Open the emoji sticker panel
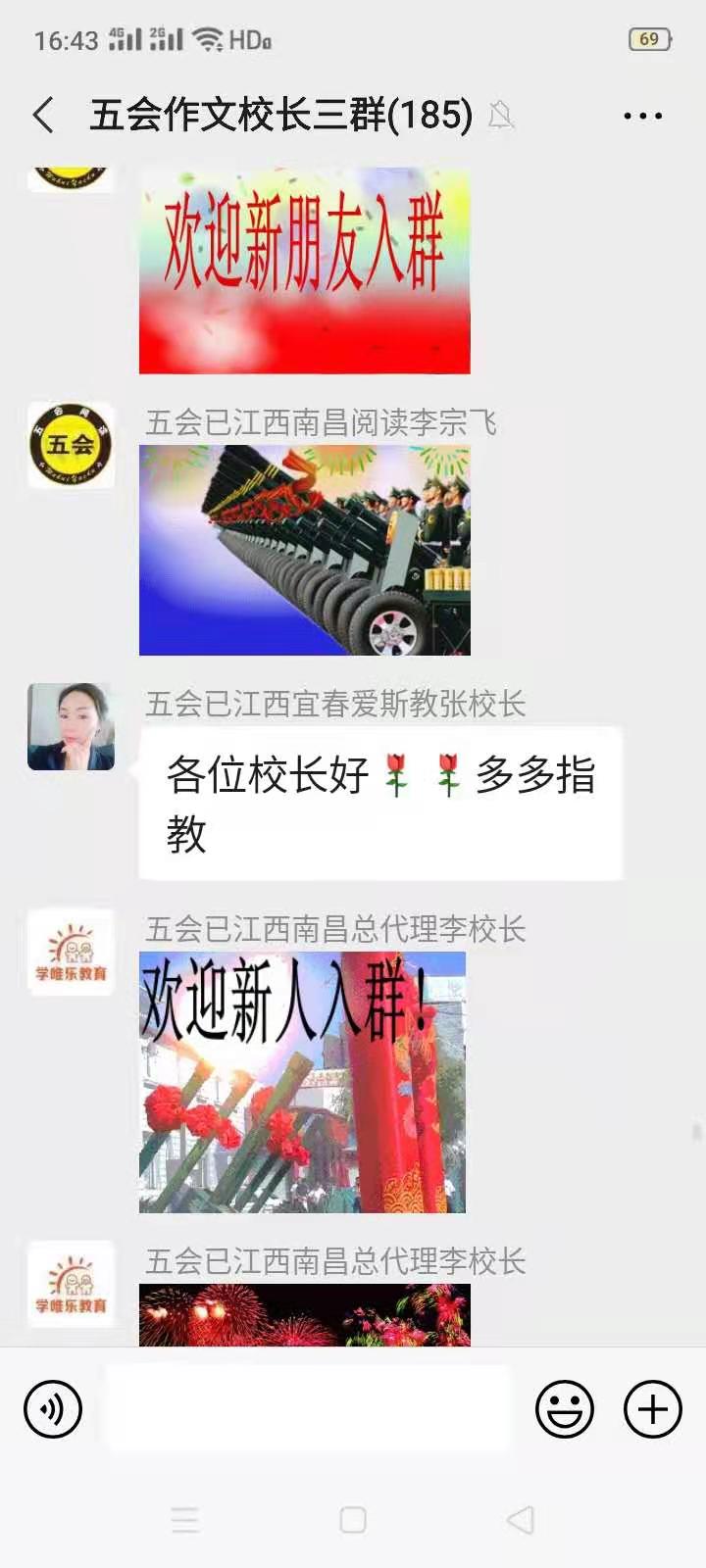The height and width of the screenshot is (1568, 706). [565, 1409]
